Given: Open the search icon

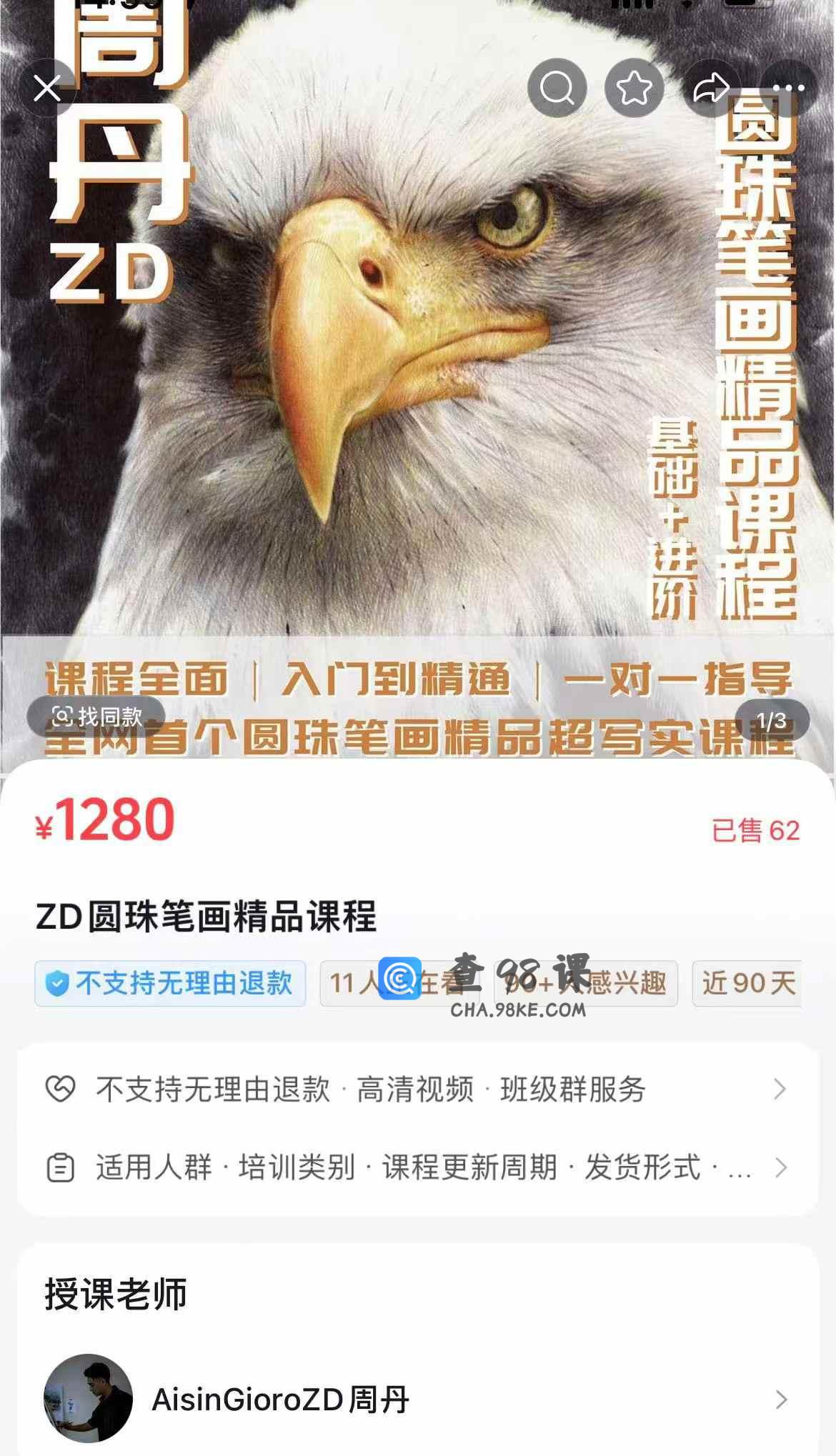Looking at the screenshot, I should [x=557, y=89].
